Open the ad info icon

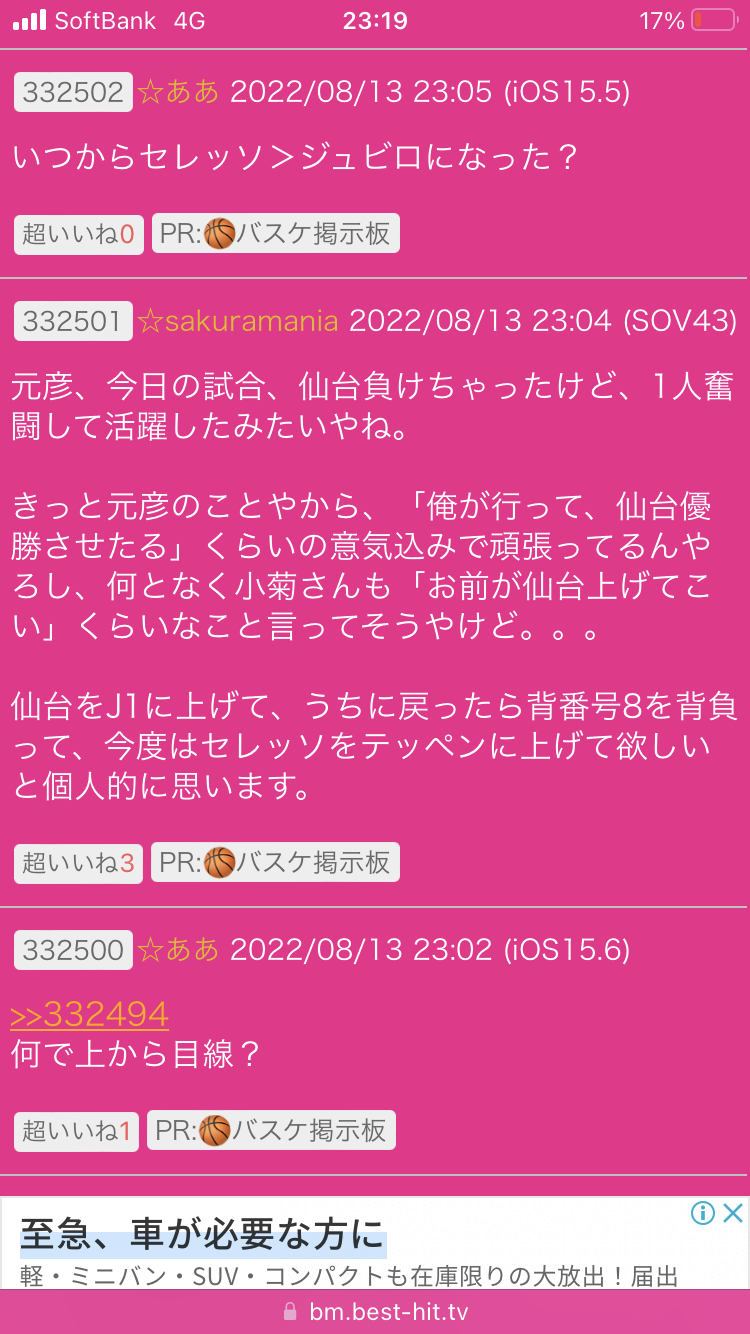click(x=704, y=1214)
